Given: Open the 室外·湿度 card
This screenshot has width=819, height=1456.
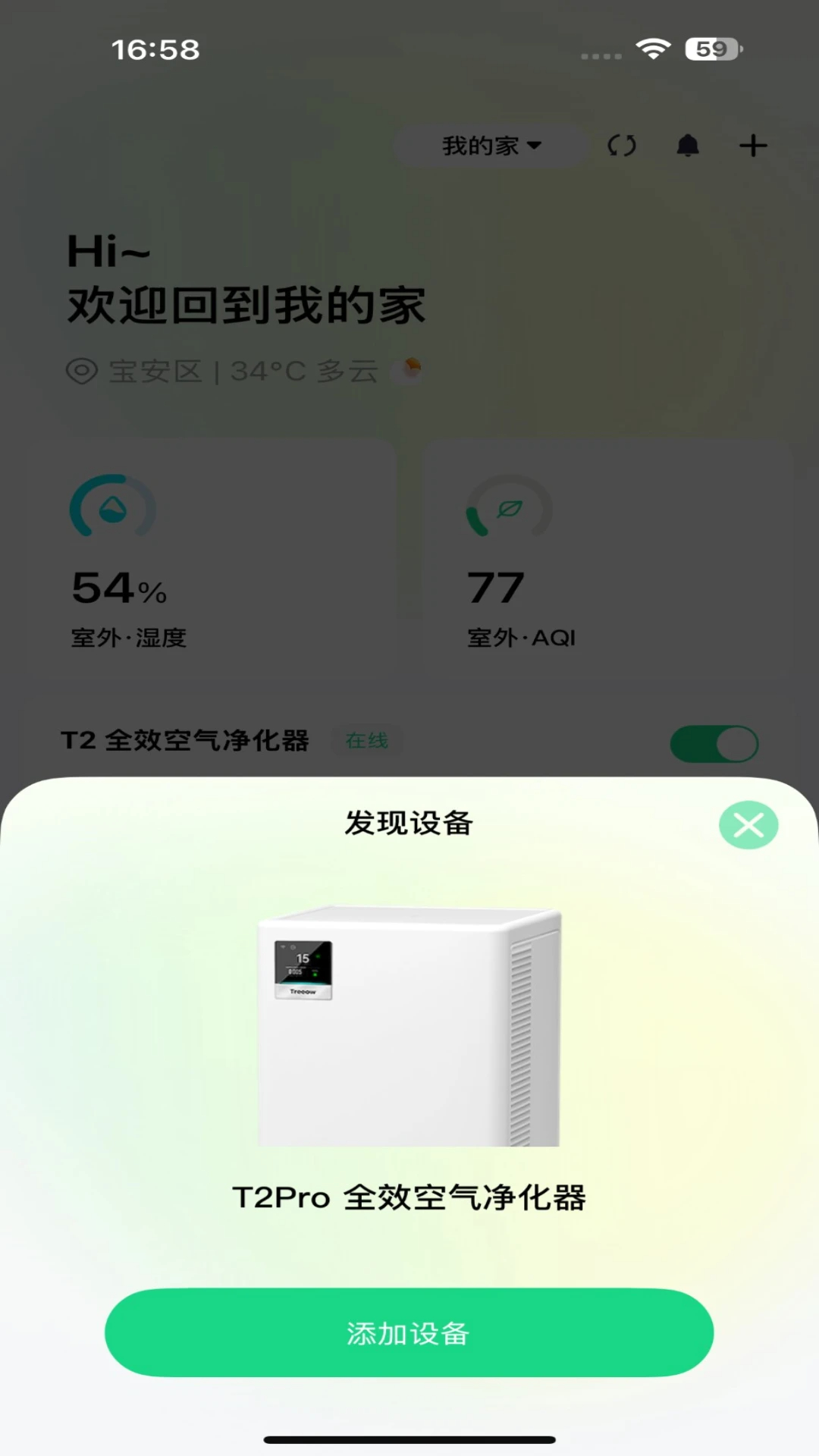Looking at the screenshot, I should pyautogui.click(x=212, y=557).
